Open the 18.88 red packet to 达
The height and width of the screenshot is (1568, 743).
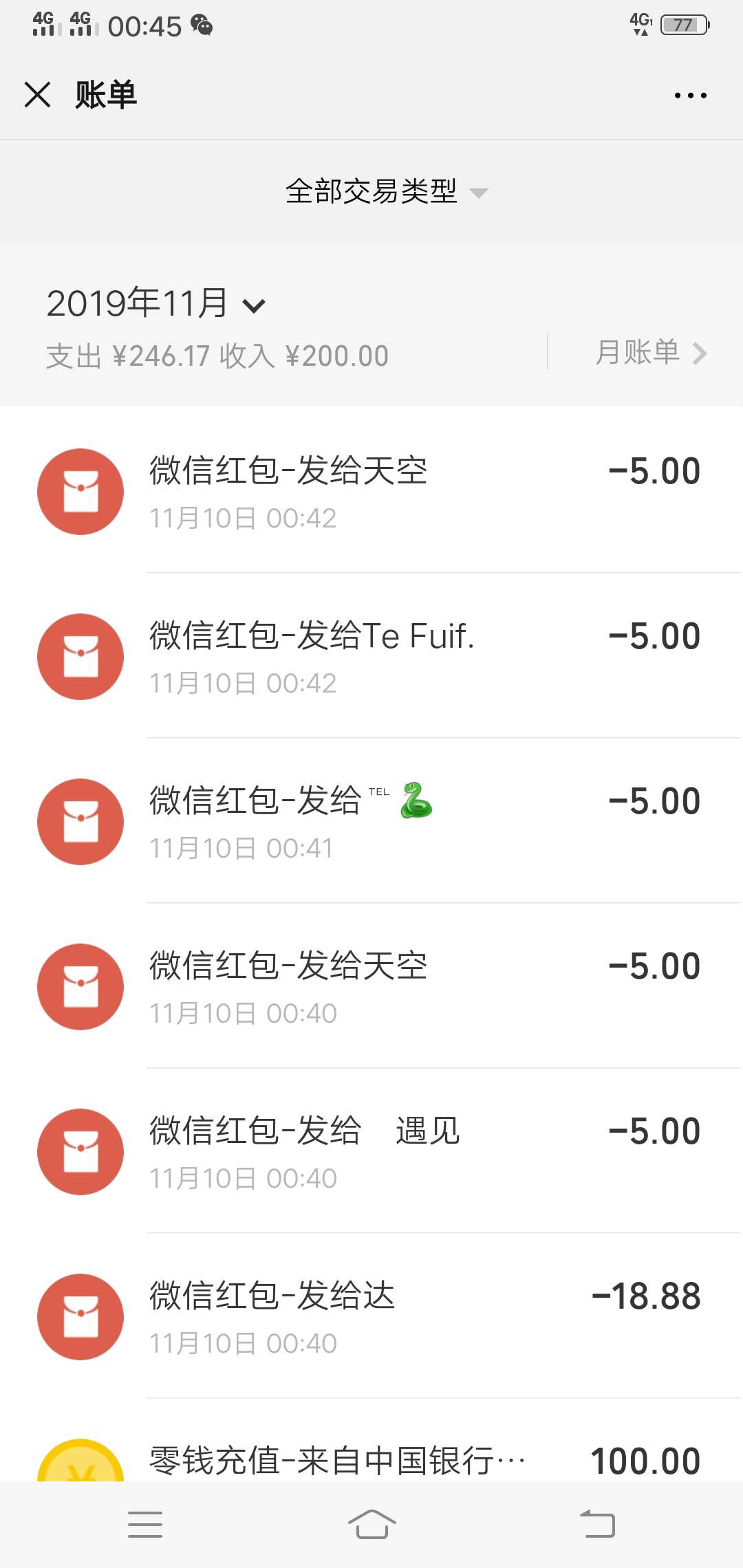coord(371,1316)
